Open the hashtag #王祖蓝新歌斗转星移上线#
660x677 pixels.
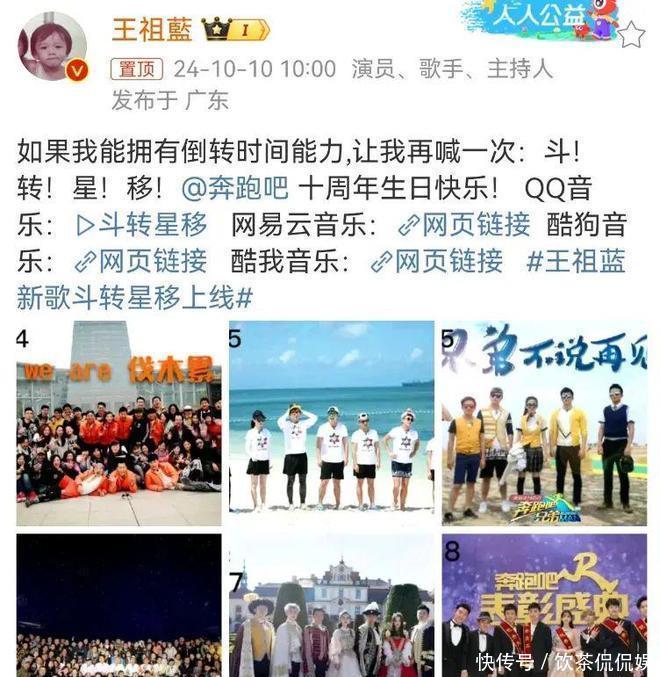(321, 279)
